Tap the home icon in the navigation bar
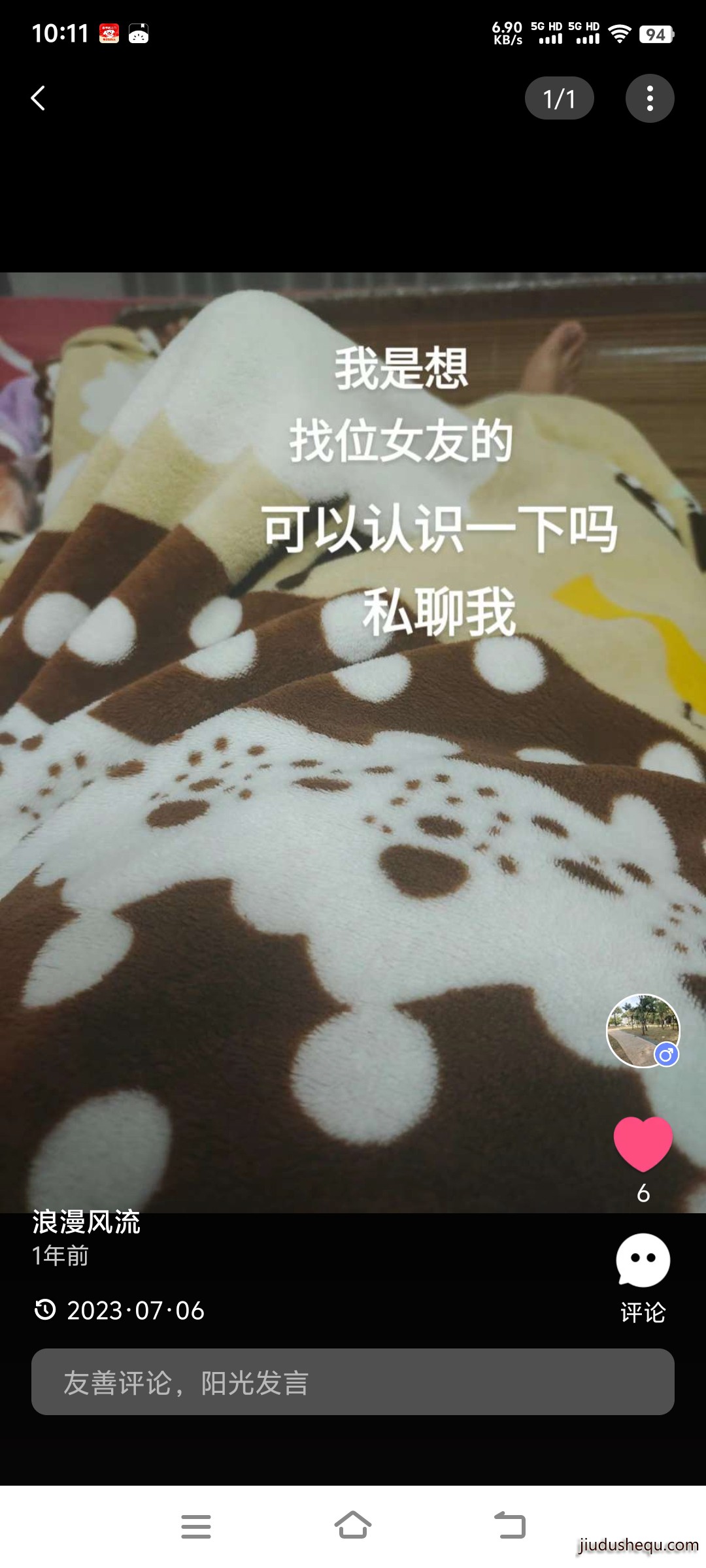This screenshot has width=706, height=1568. click(x=353, y=1526)
